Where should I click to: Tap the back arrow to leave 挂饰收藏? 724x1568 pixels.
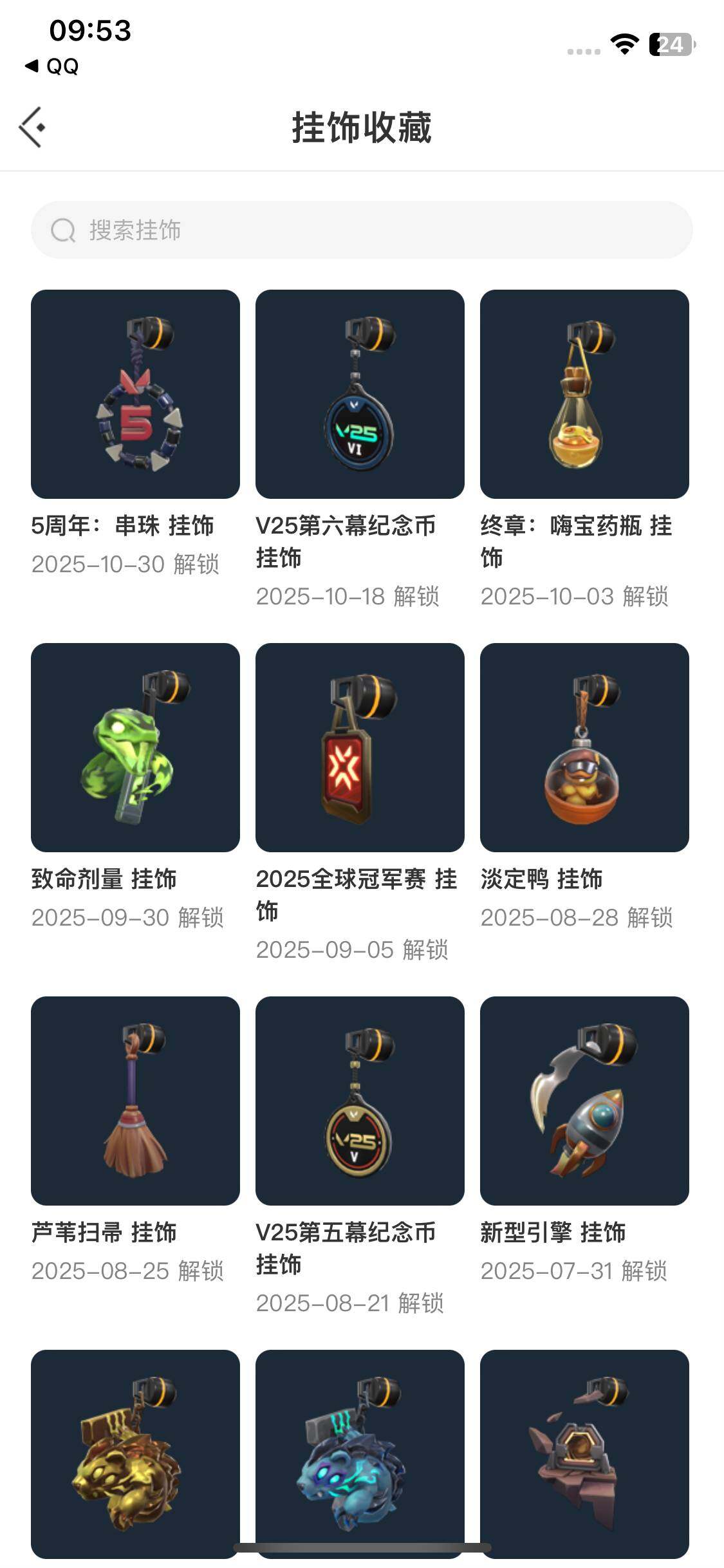point(32,126)
